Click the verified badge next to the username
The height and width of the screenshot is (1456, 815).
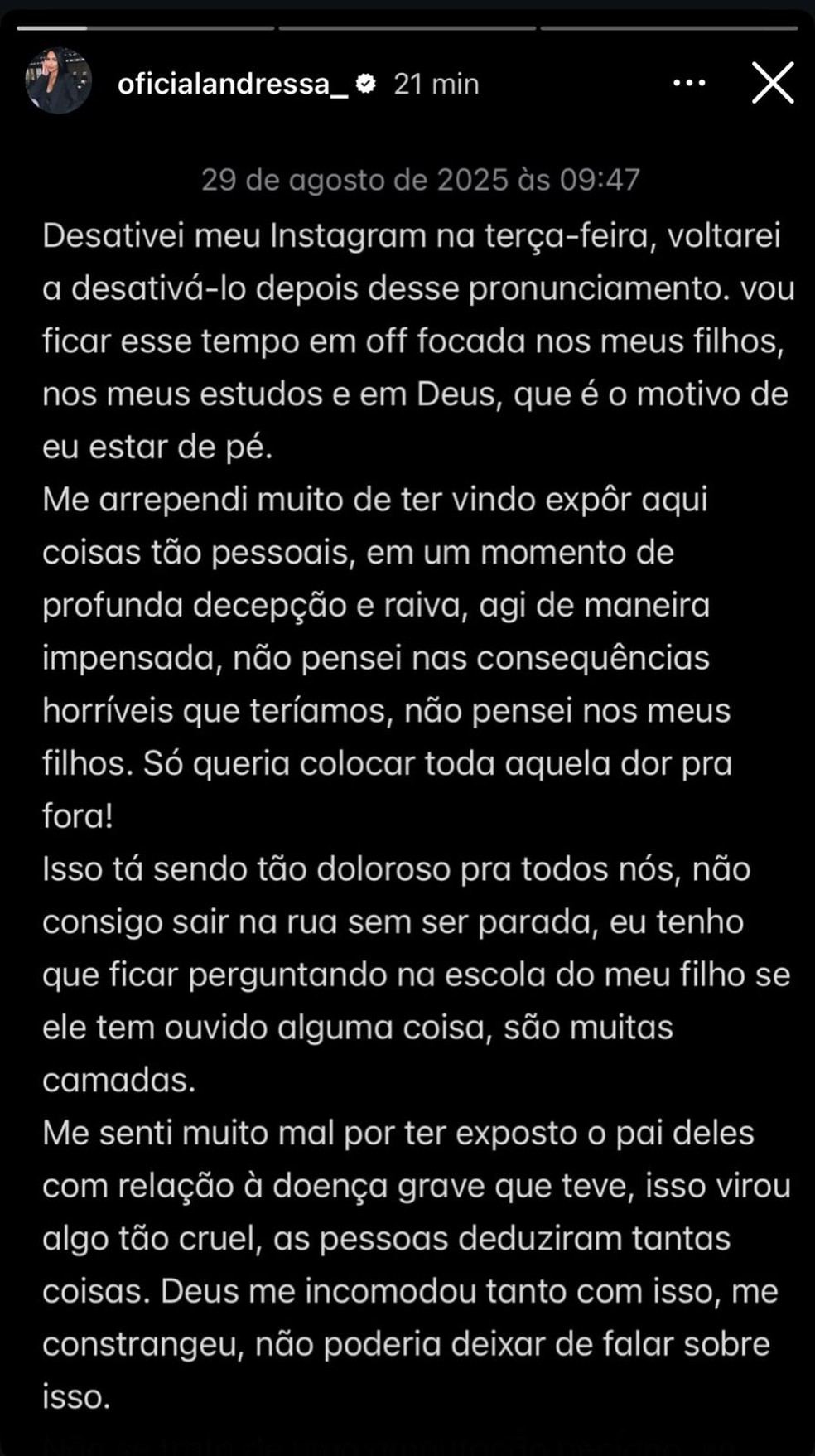click(x=365, y=82)
